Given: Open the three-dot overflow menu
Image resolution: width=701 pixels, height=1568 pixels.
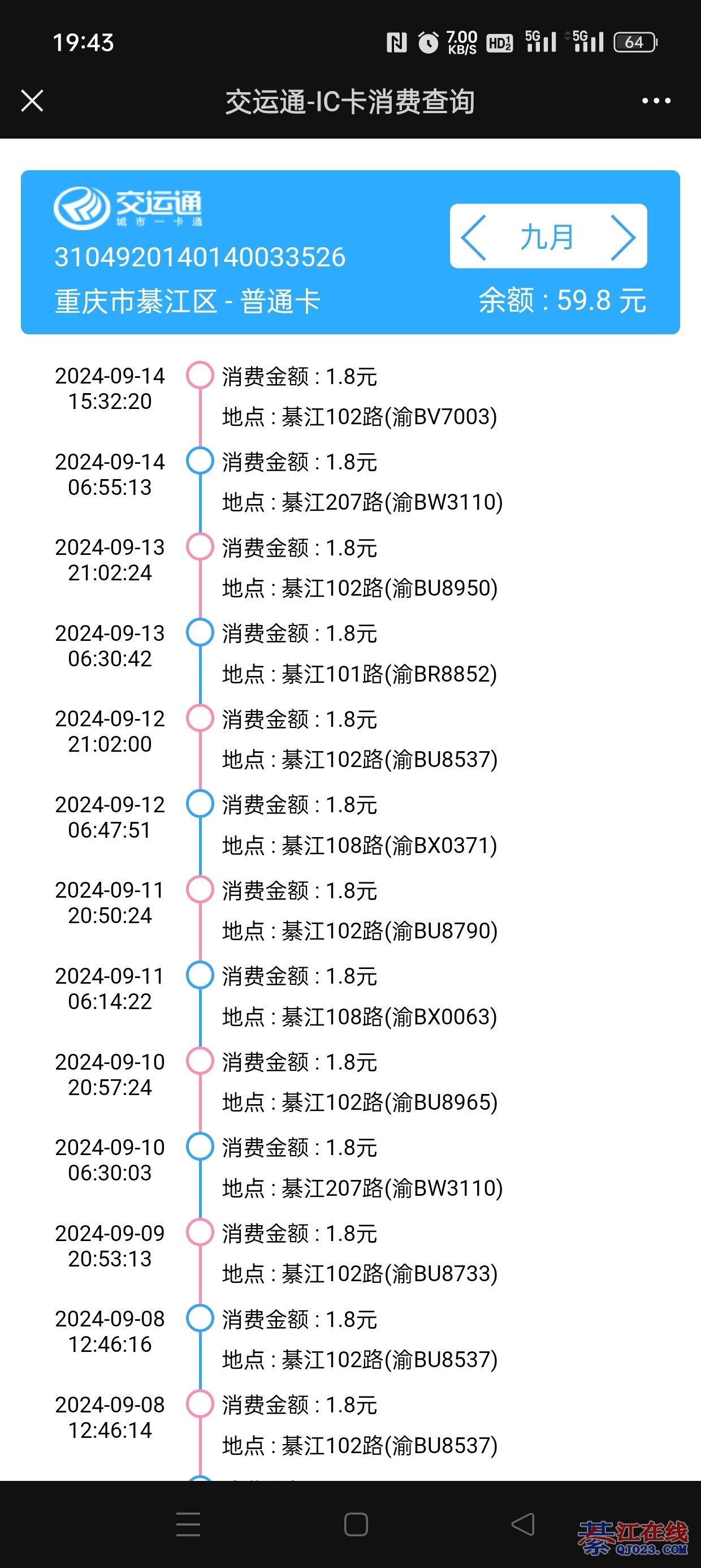Looking at the screenshot, I should tap(656, 101).
